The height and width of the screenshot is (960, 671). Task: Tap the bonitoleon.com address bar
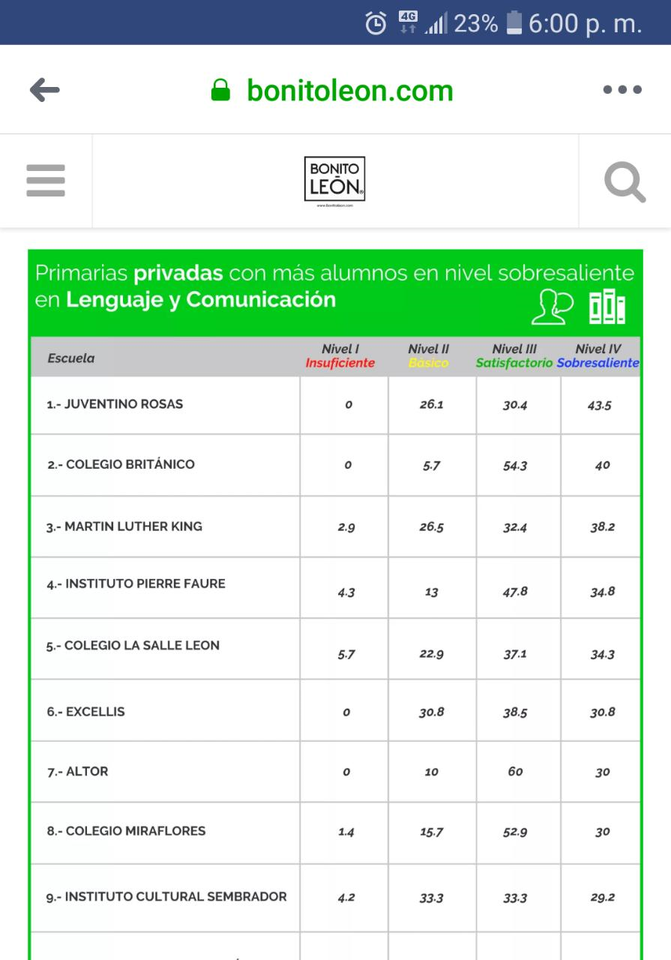point(332,91)
